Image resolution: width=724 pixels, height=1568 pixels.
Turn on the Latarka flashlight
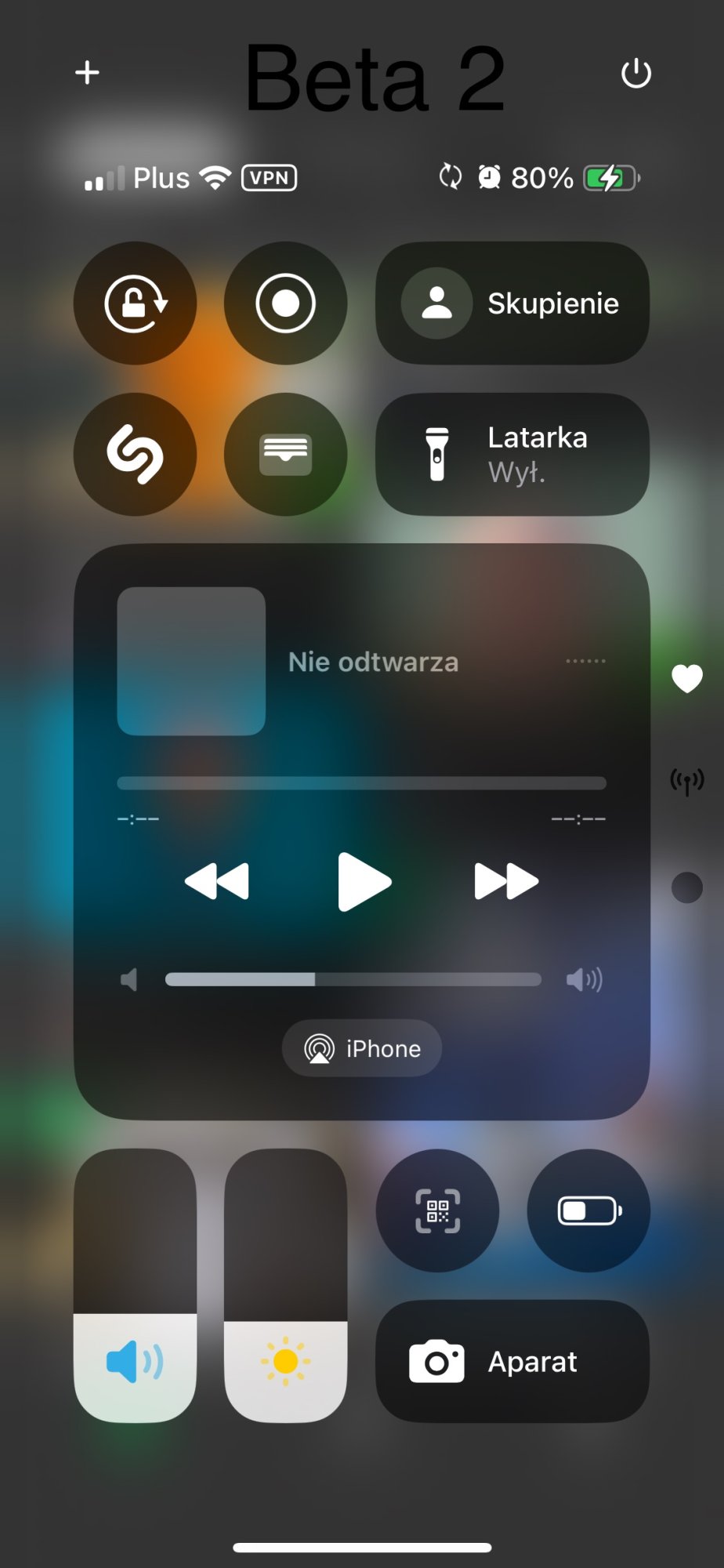[512, 454]
